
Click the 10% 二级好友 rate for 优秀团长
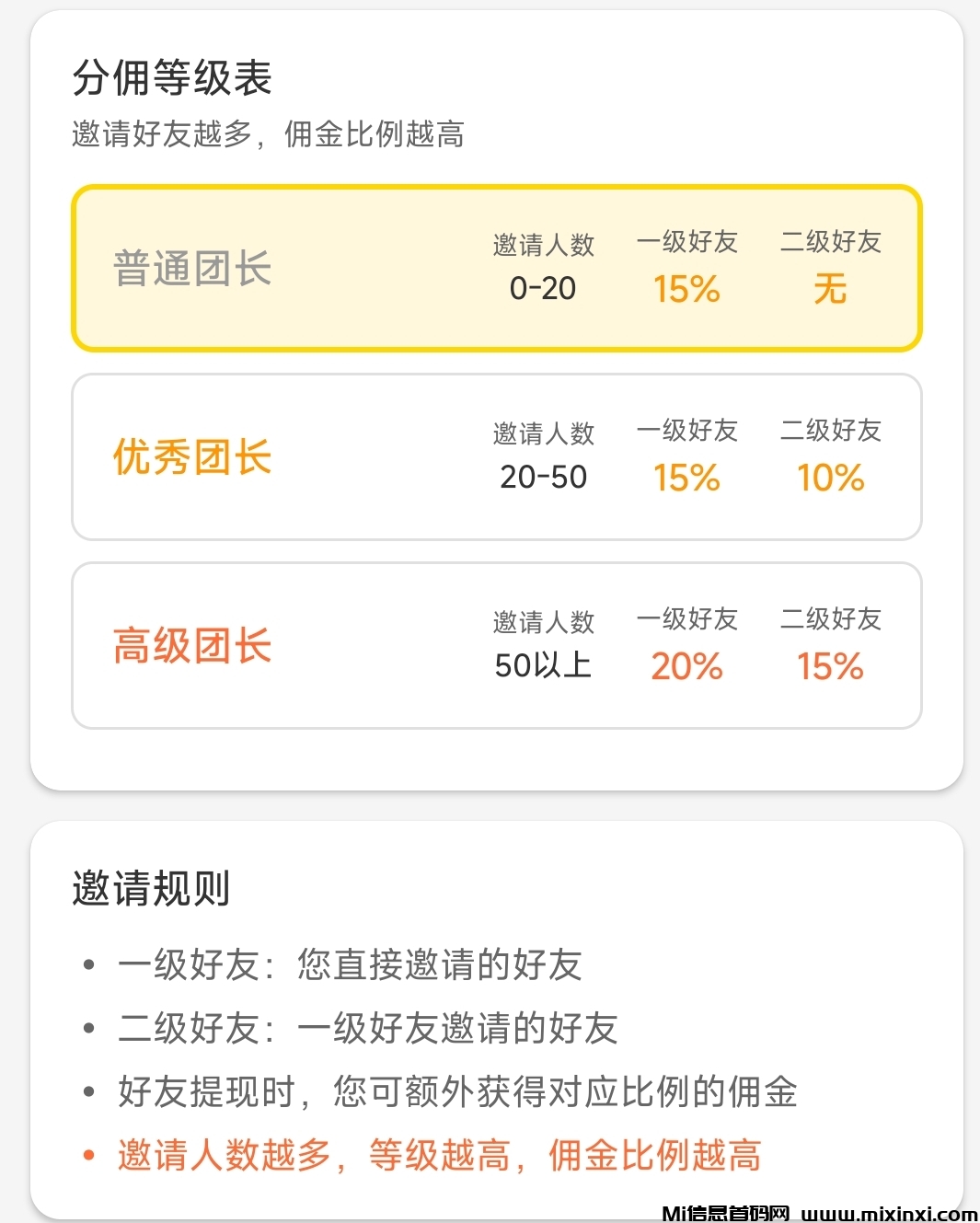(x=831, y=479)
